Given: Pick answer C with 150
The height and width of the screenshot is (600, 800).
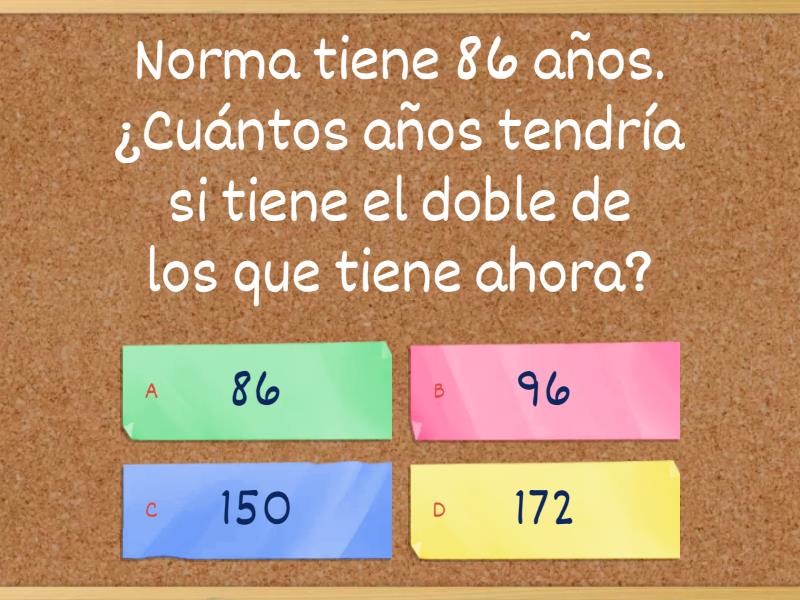Looking at the screenshot, I should pos(256,510).
